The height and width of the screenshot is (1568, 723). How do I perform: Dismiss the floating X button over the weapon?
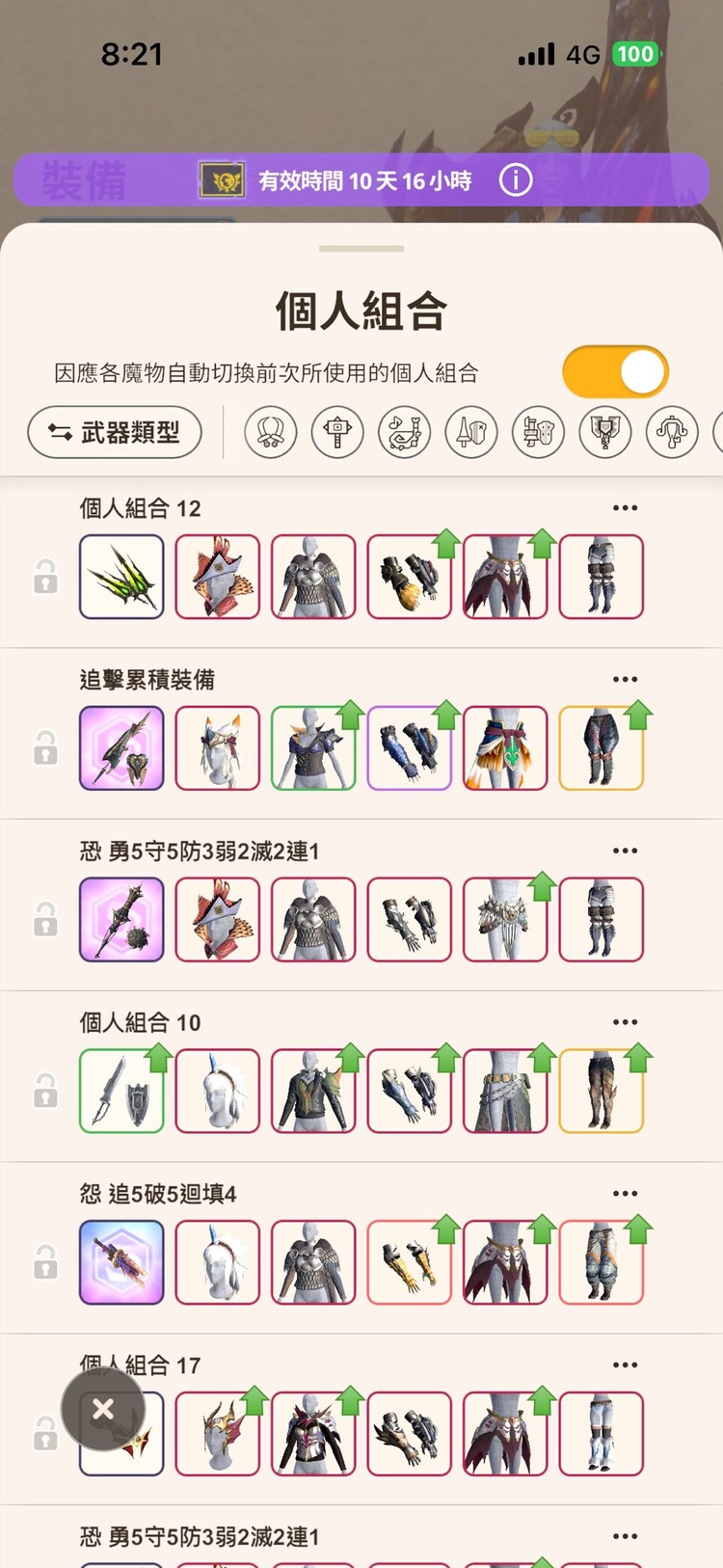(102, 1409)
